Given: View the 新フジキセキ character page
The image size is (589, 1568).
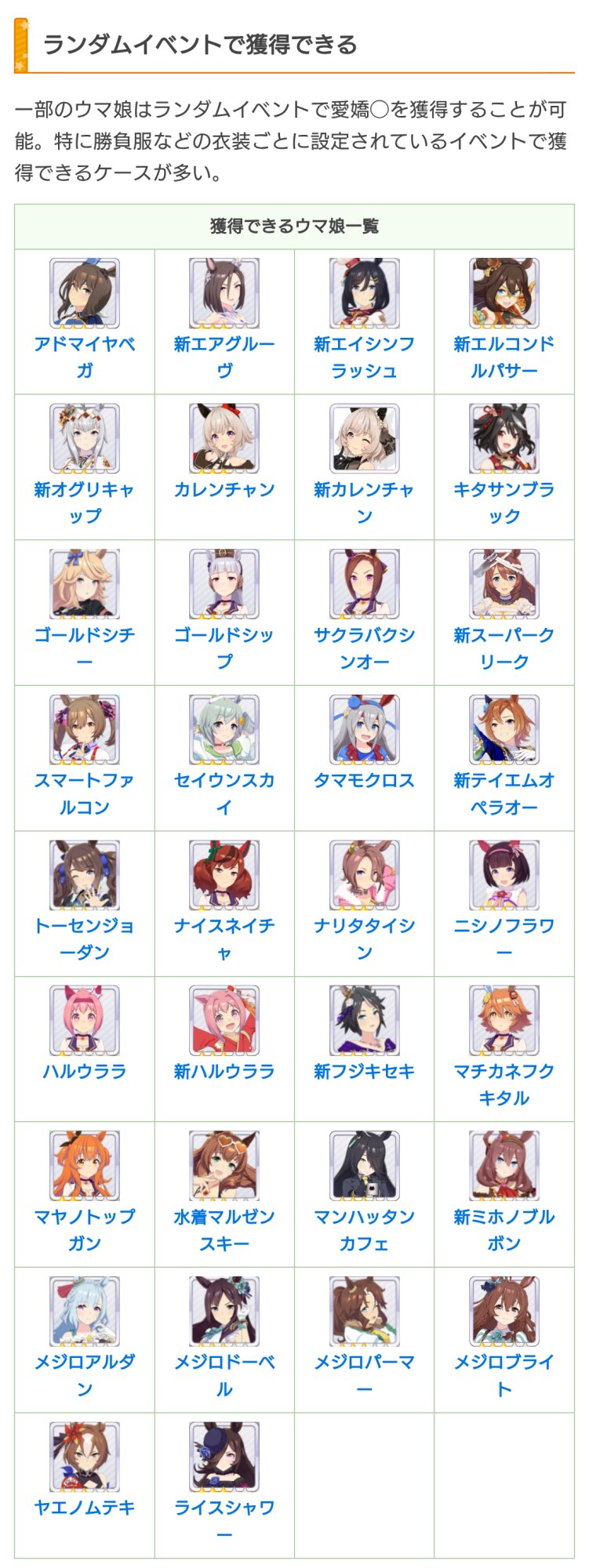Looking at the screenshot, I should pos(364,1071).
